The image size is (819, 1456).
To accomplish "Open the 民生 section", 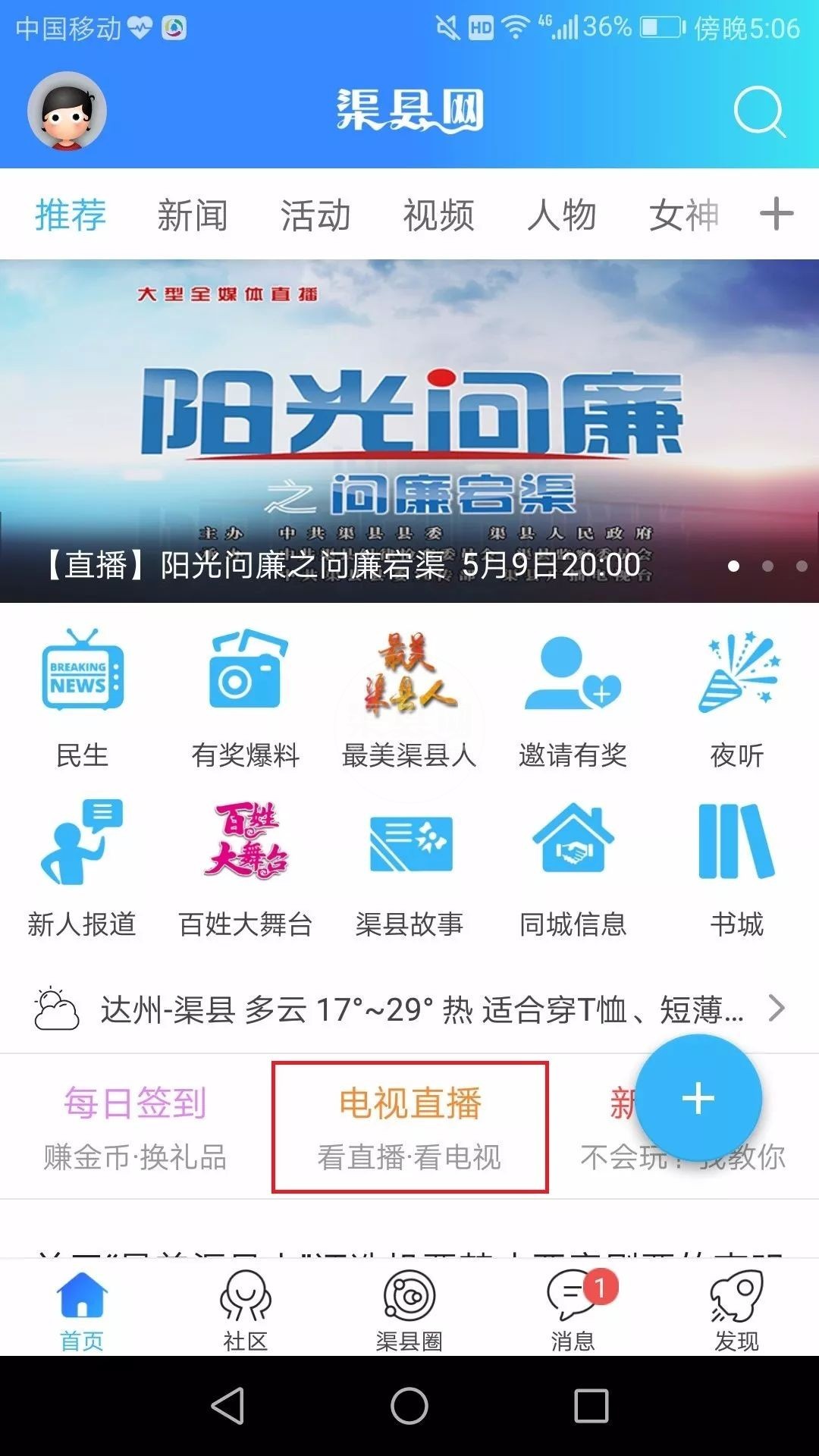I will click(x=82, y=698).
